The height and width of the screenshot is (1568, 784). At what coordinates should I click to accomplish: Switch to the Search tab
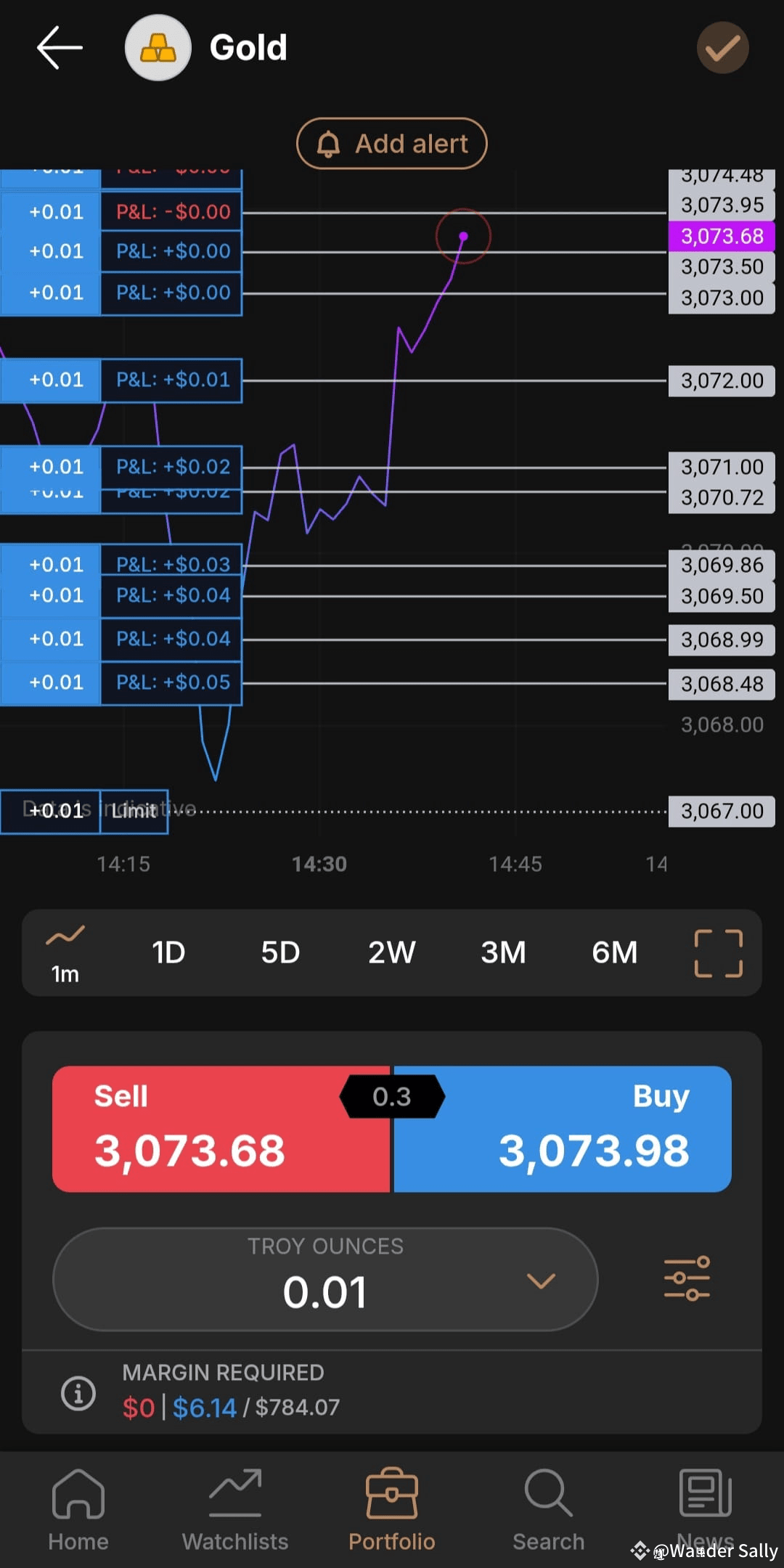tap(549, 1510)
